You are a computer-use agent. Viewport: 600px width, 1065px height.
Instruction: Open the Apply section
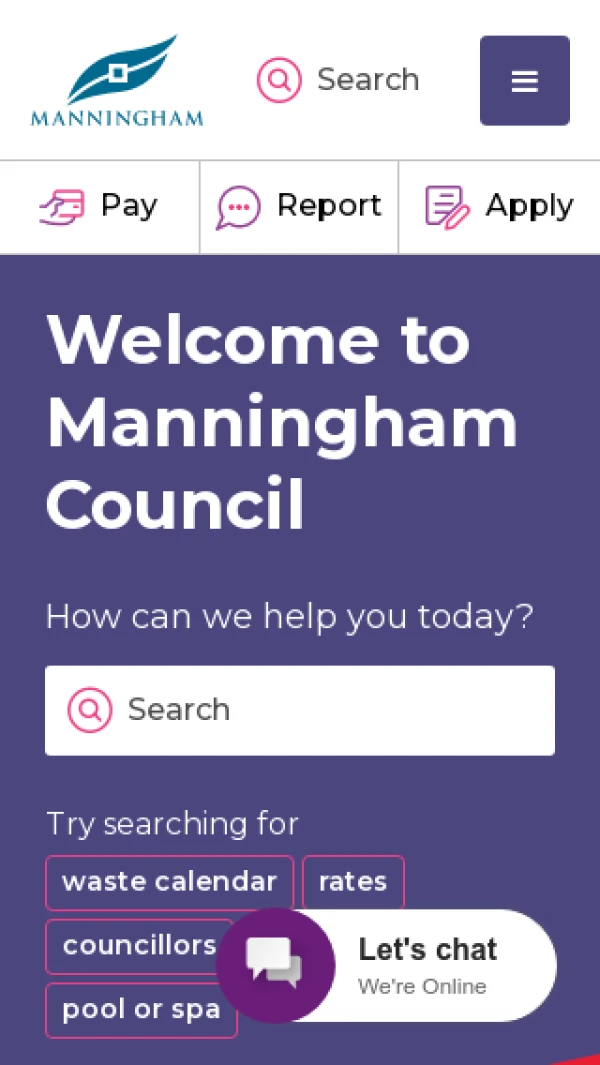click(x=499, y=206)
